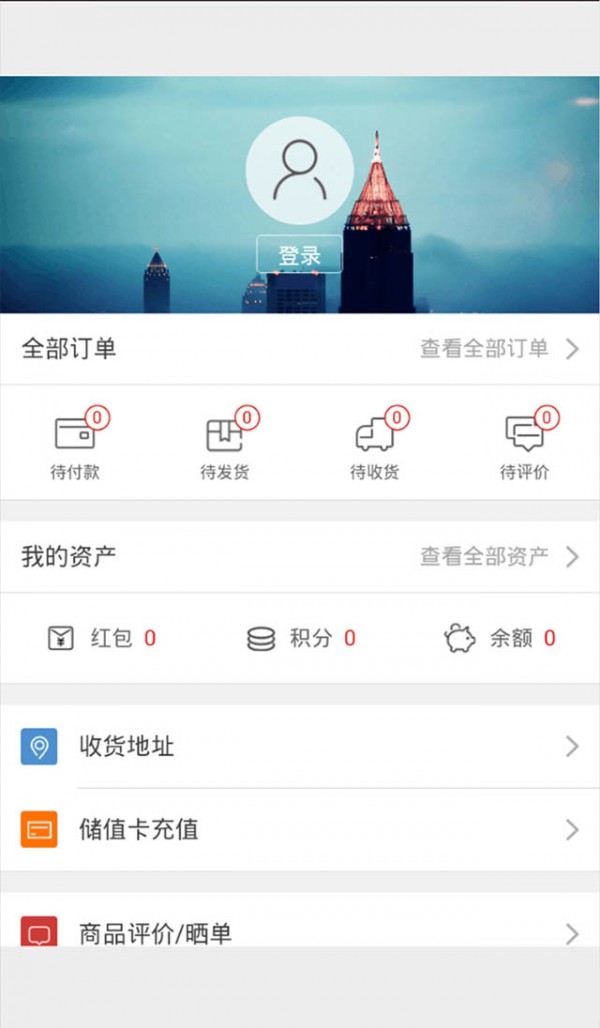Screen dimensions: 600x1028
Task: Open the 收货地址 shipping address row
Action: (x=300, y=746)
